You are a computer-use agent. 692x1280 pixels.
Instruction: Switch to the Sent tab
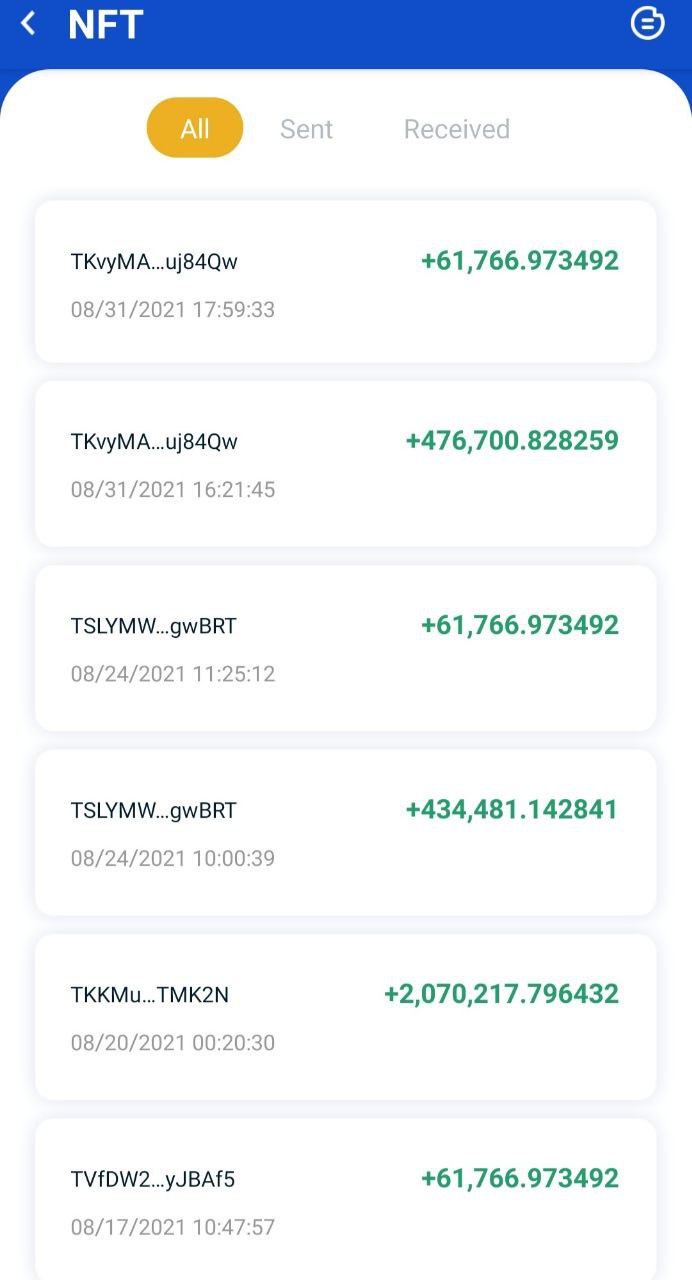(x=306, y=129)
